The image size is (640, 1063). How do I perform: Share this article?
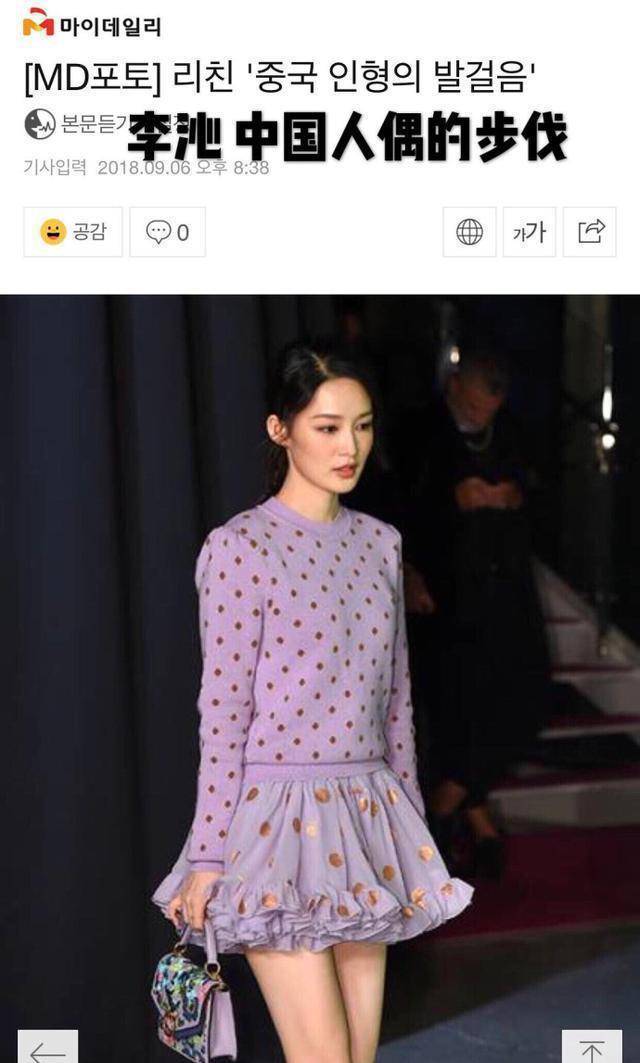tap(590, 232)
